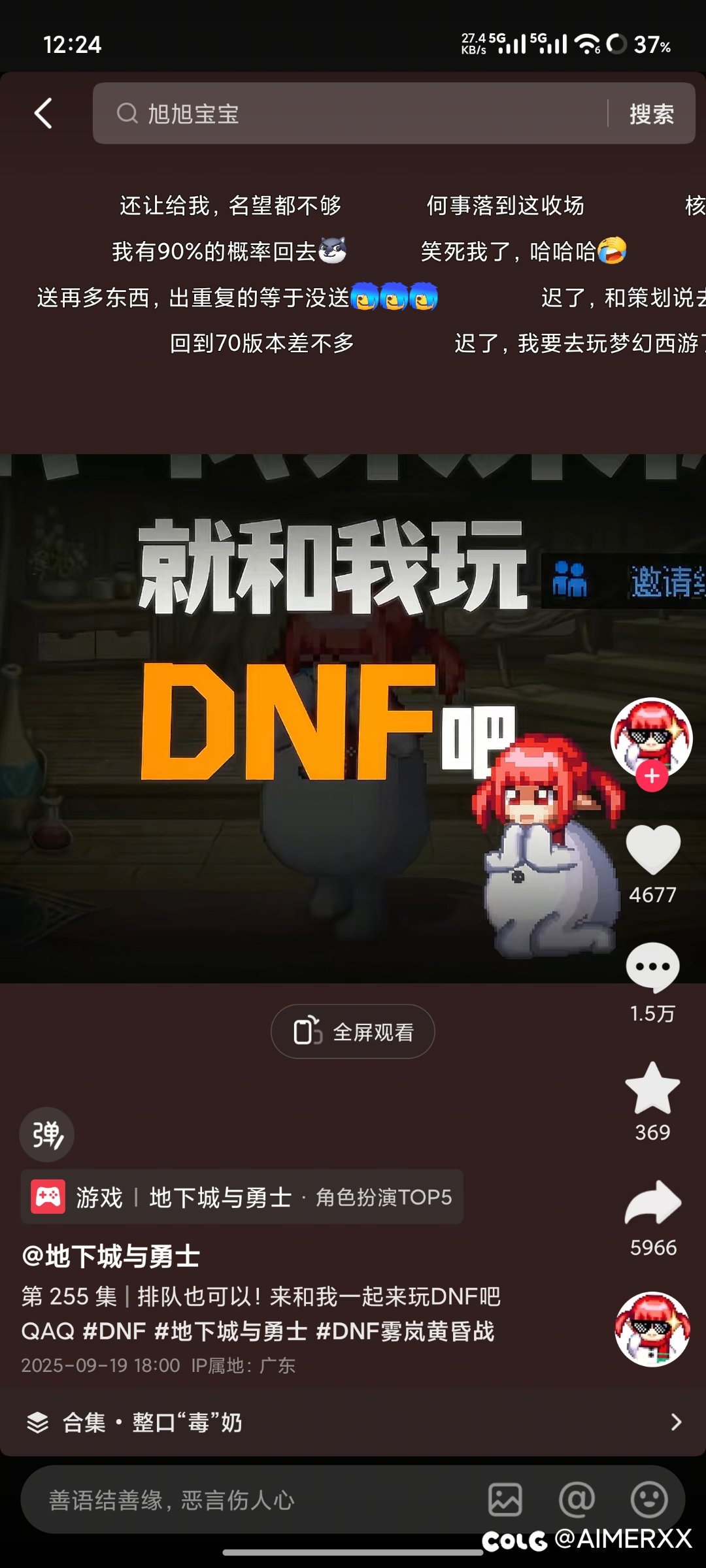Tap the #DNF雾岚黄昏战 hashtag
This screenshot has height=1568, width=706.
(405, 1331)
